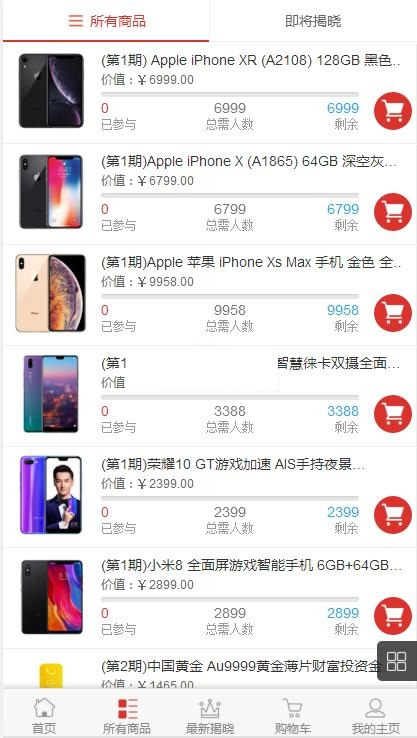Image resolution: width=417 pixels, height=738 pixels.
Task: Switch to the 即将揭晓 tab
Action: coord(313,21)
